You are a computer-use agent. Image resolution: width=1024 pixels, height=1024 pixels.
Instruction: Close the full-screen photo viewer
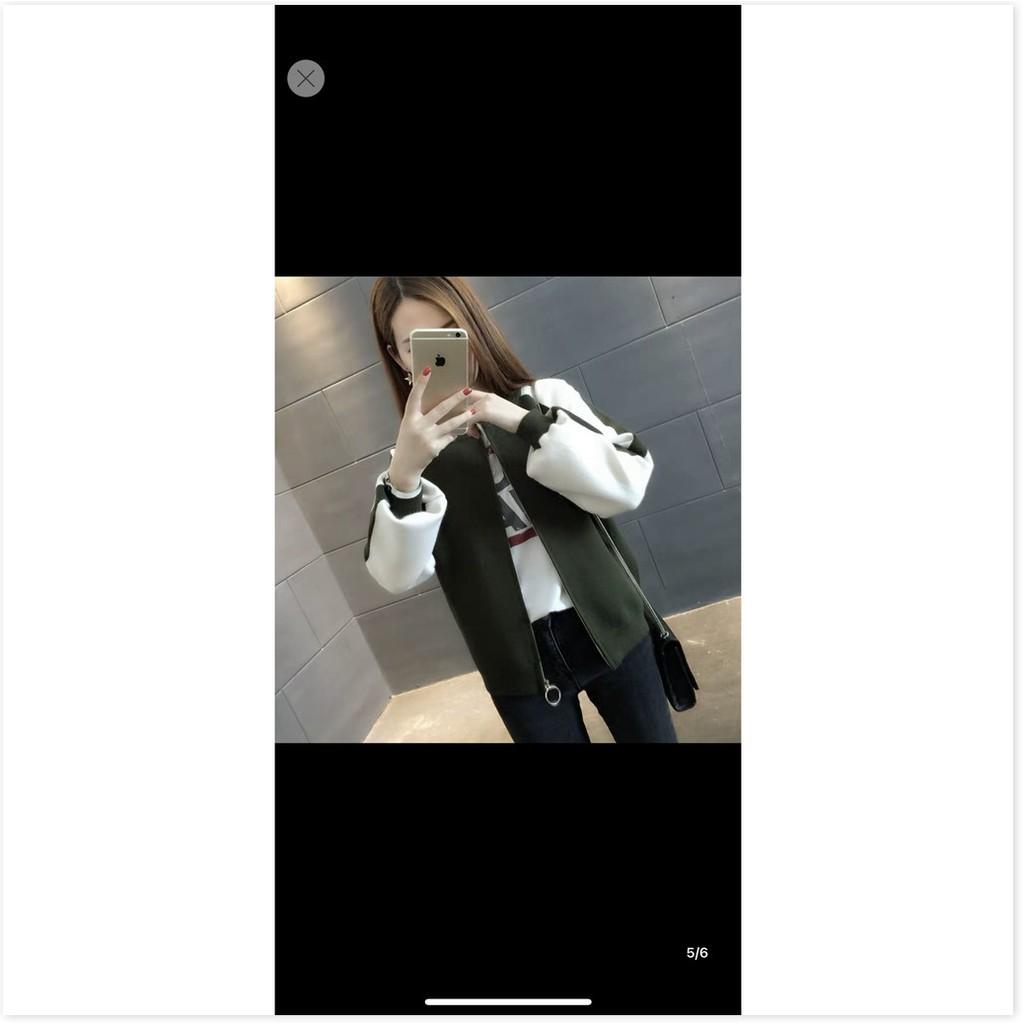point(306,78)
